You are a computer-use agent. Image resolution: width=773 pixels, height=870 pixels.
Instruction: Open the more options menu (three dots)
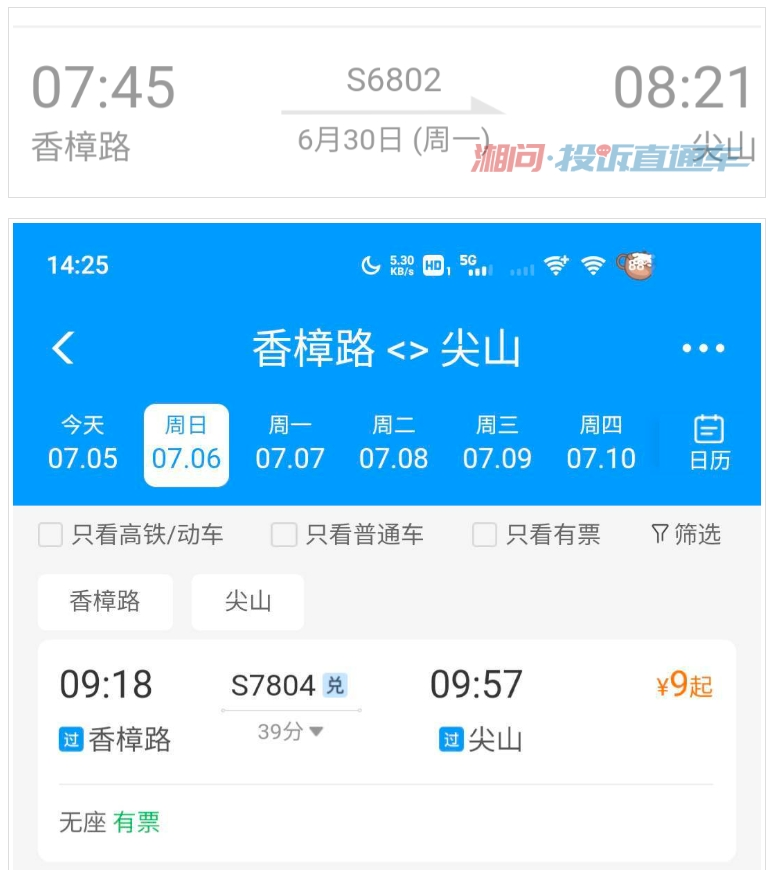coord(703,347)
